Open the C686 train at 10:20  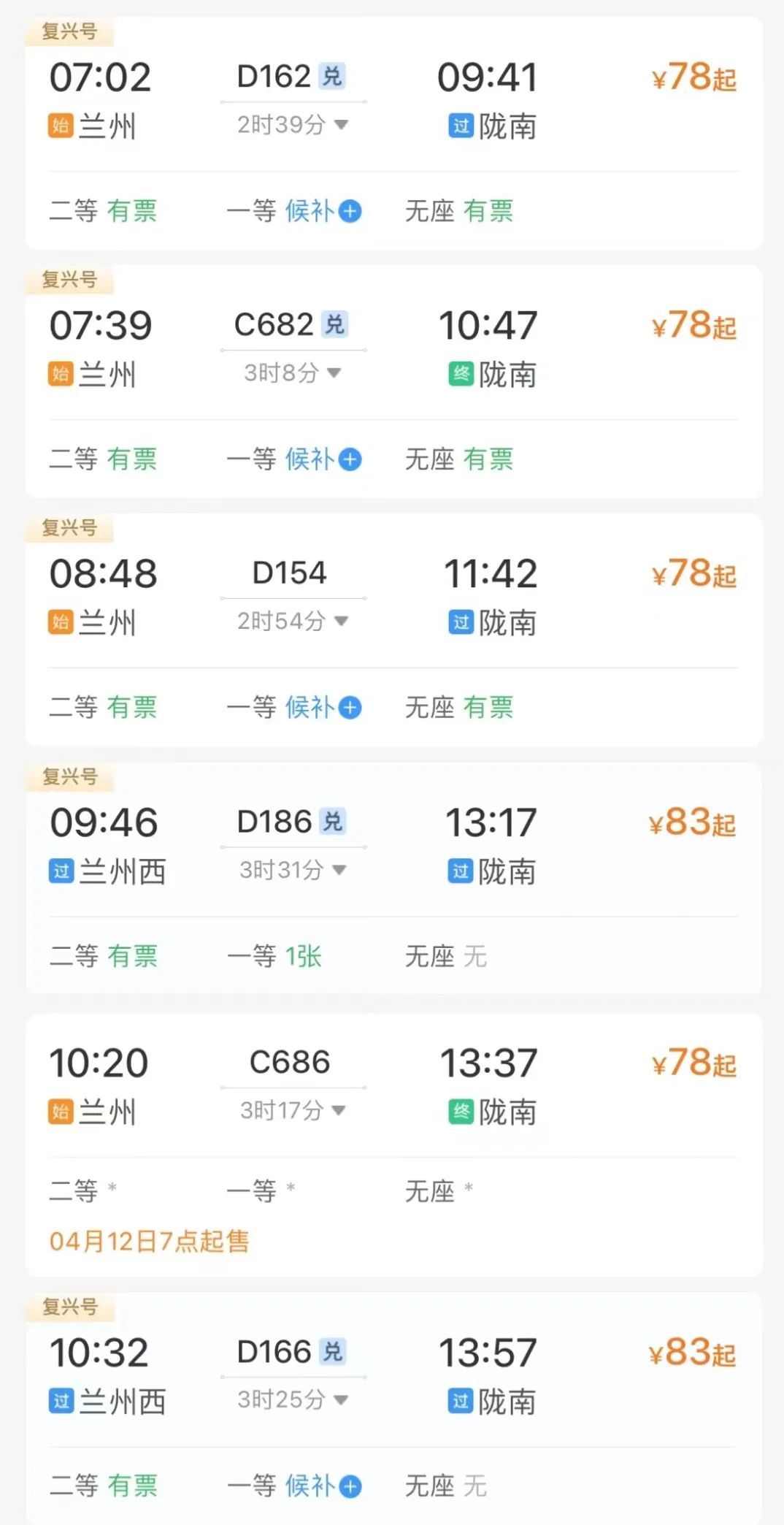pyautogui.click(x=289, y=1062)
